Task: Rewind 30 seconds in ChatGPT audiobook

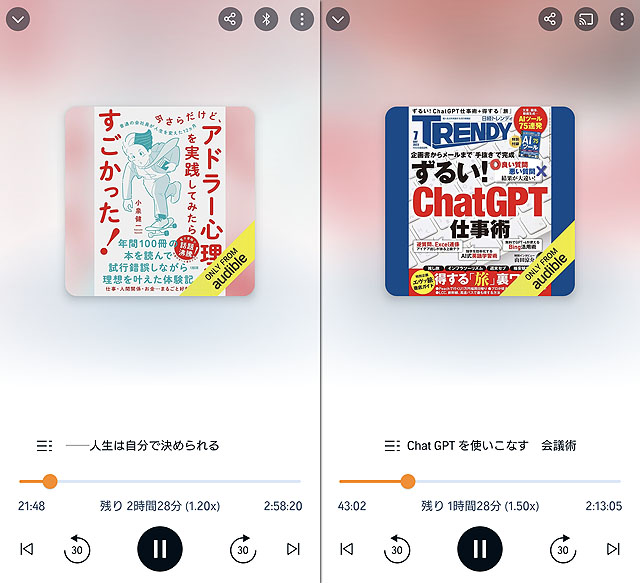Action: click(397, 548)
